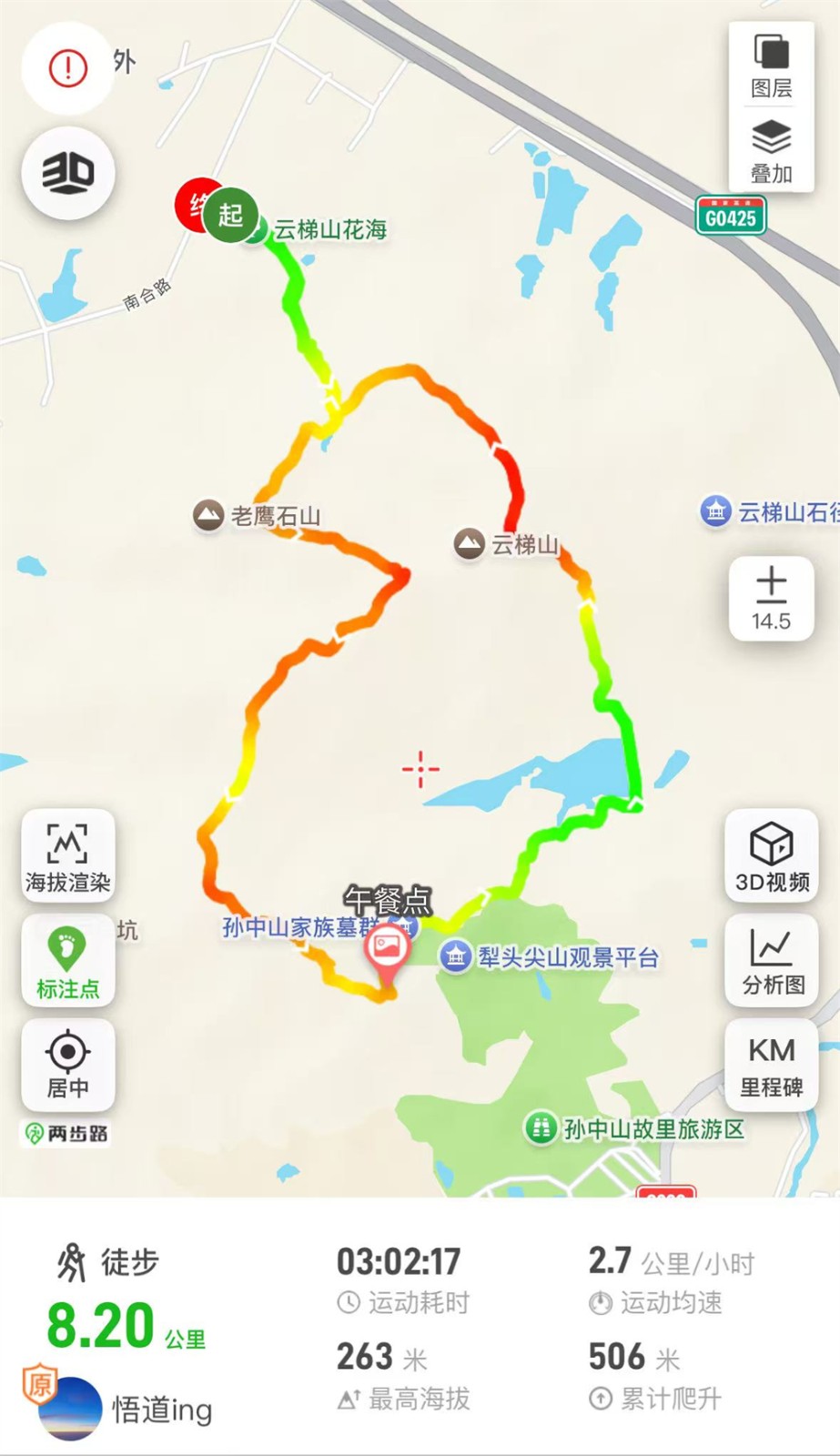Open the 叠加 overlay option
This screenshot has width=840, height=1456.
[771, 150]
